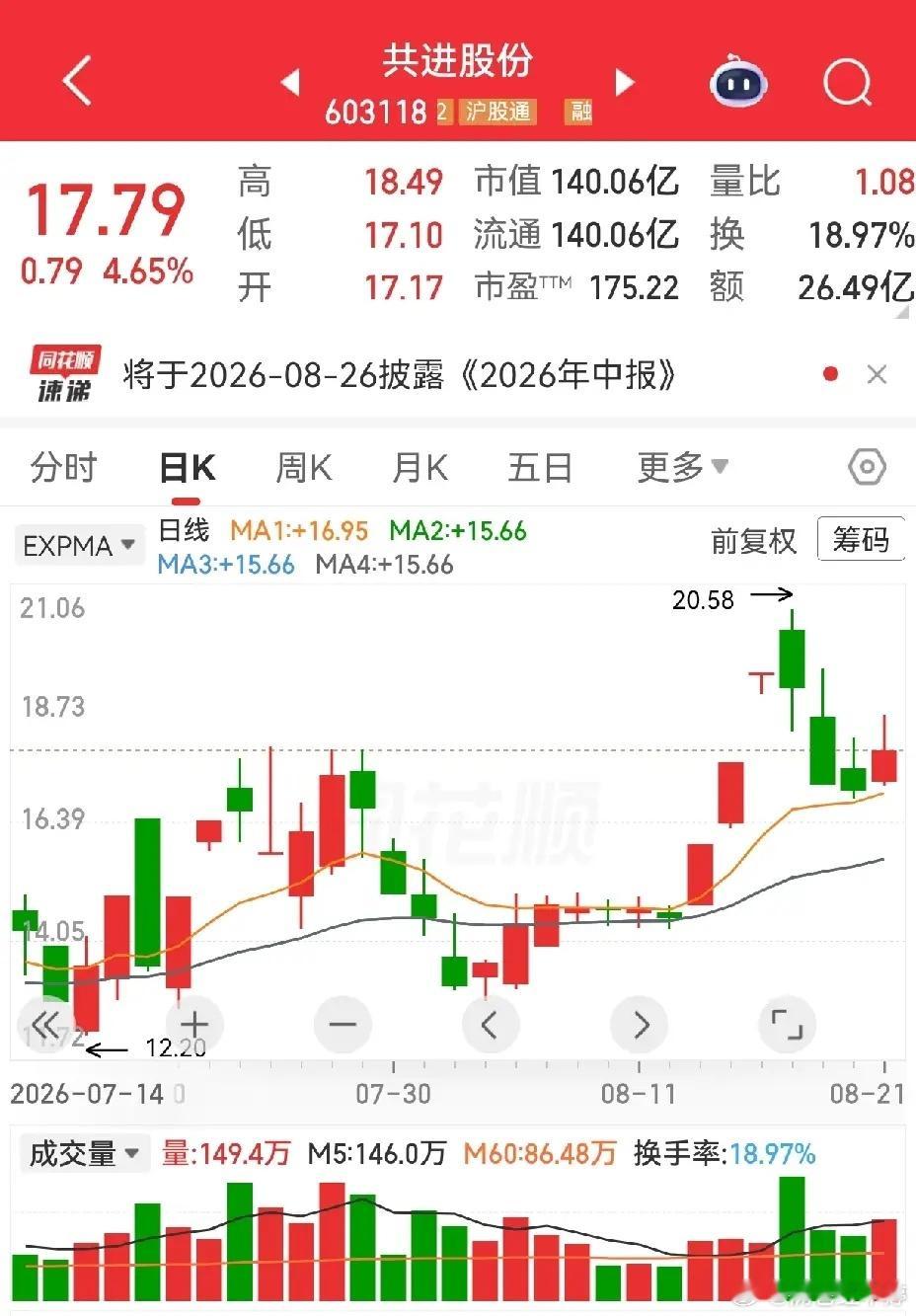Image resolution: width=916 pixels, height=1316 pixels.
Task: Switch to the previous stock with left triangle
Action: 289,82
